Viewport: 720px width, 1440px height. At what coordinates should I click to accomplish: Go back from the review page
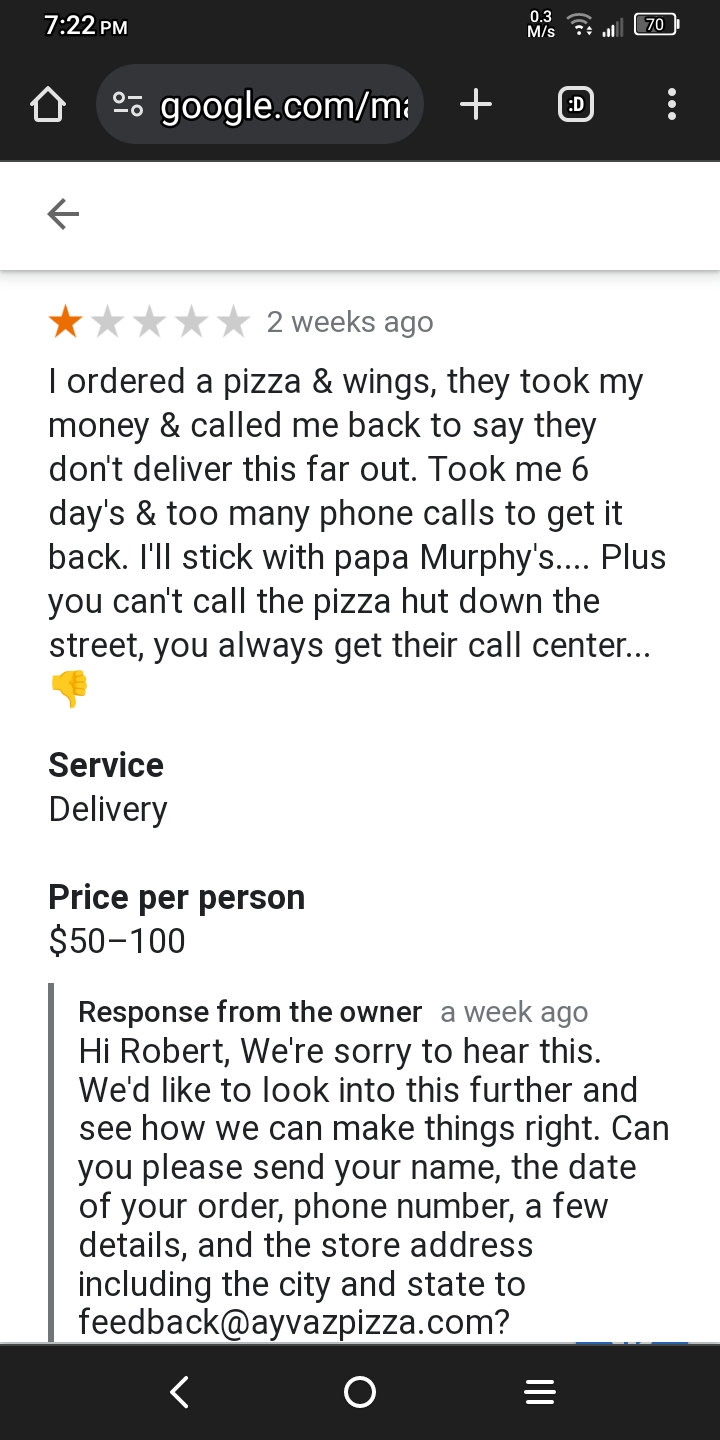point(63,213)
